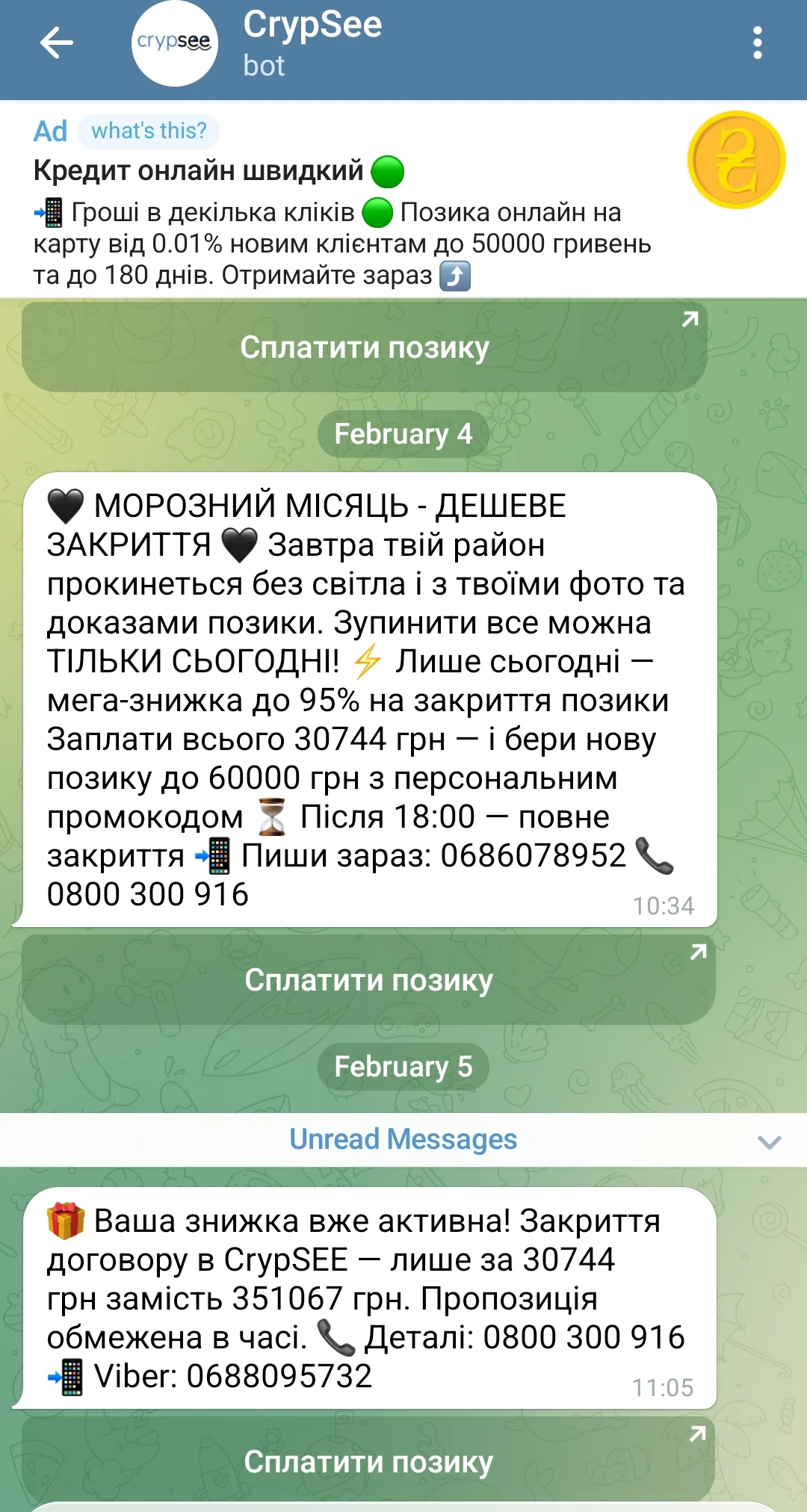
Task: Tap the February 5 date chip
Action: pos(403,1067)
